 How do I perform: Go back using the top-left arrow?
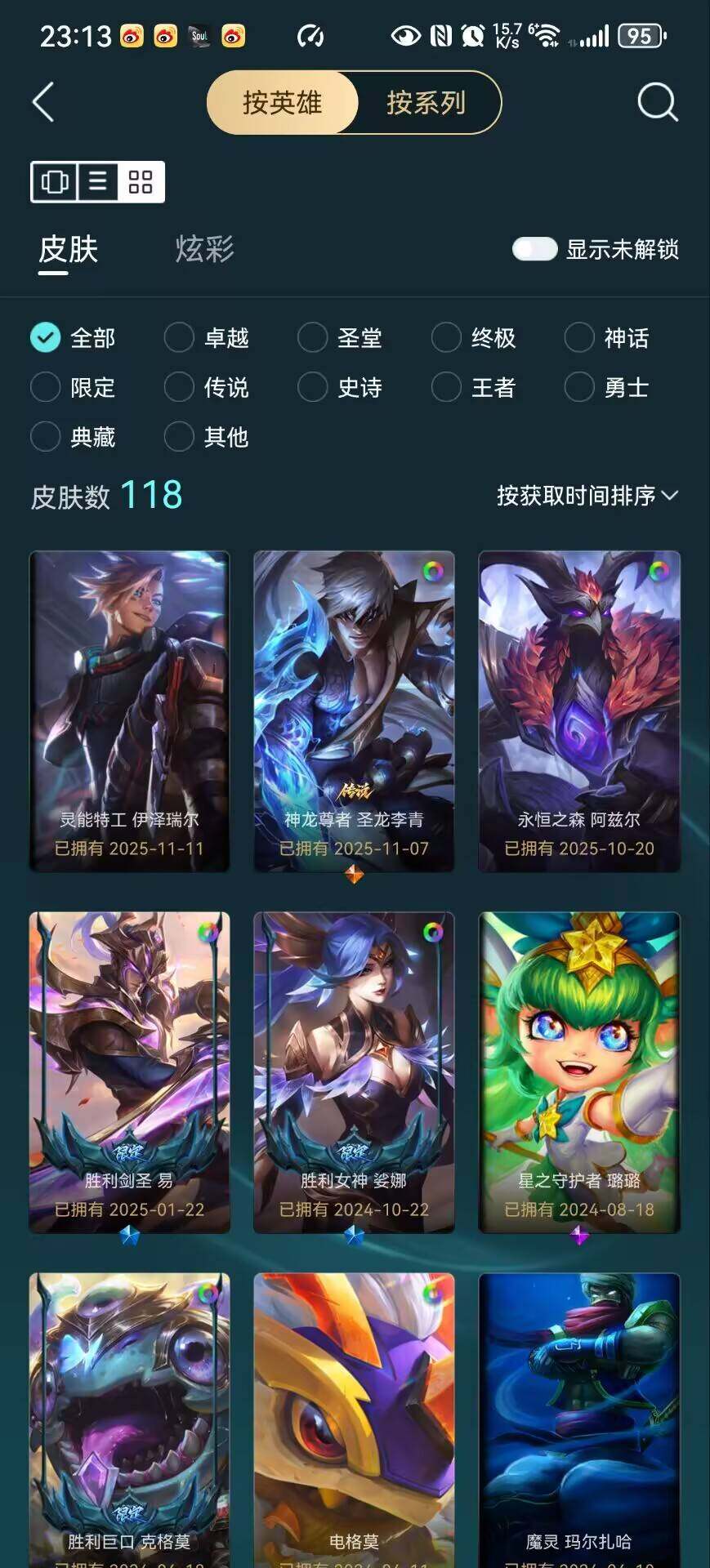click(43, 102)
